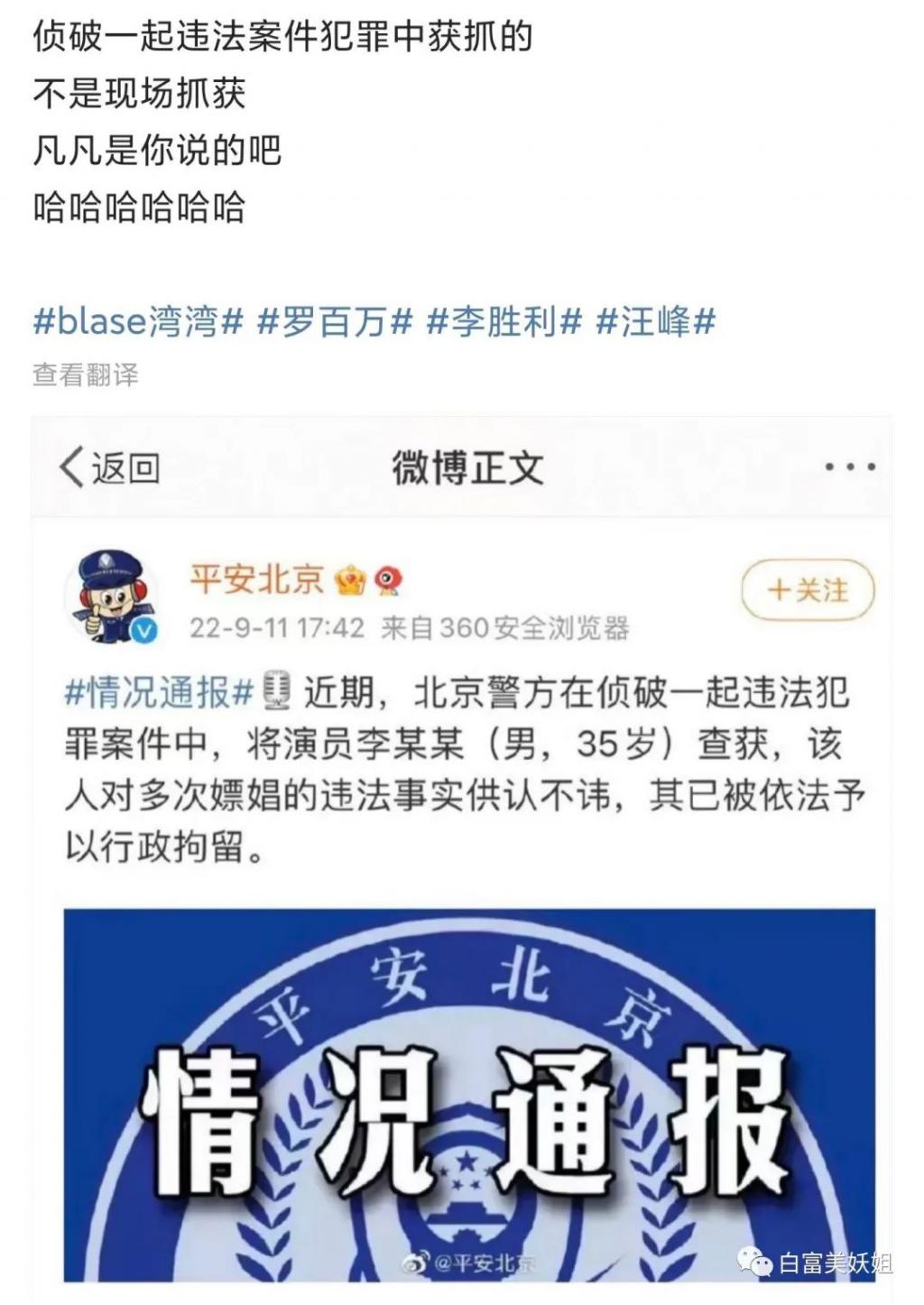The width and height of the screenshot is (924, 1305).
Task: Open the attached 平安北京 screenshot image
Action: pos(462,857)
